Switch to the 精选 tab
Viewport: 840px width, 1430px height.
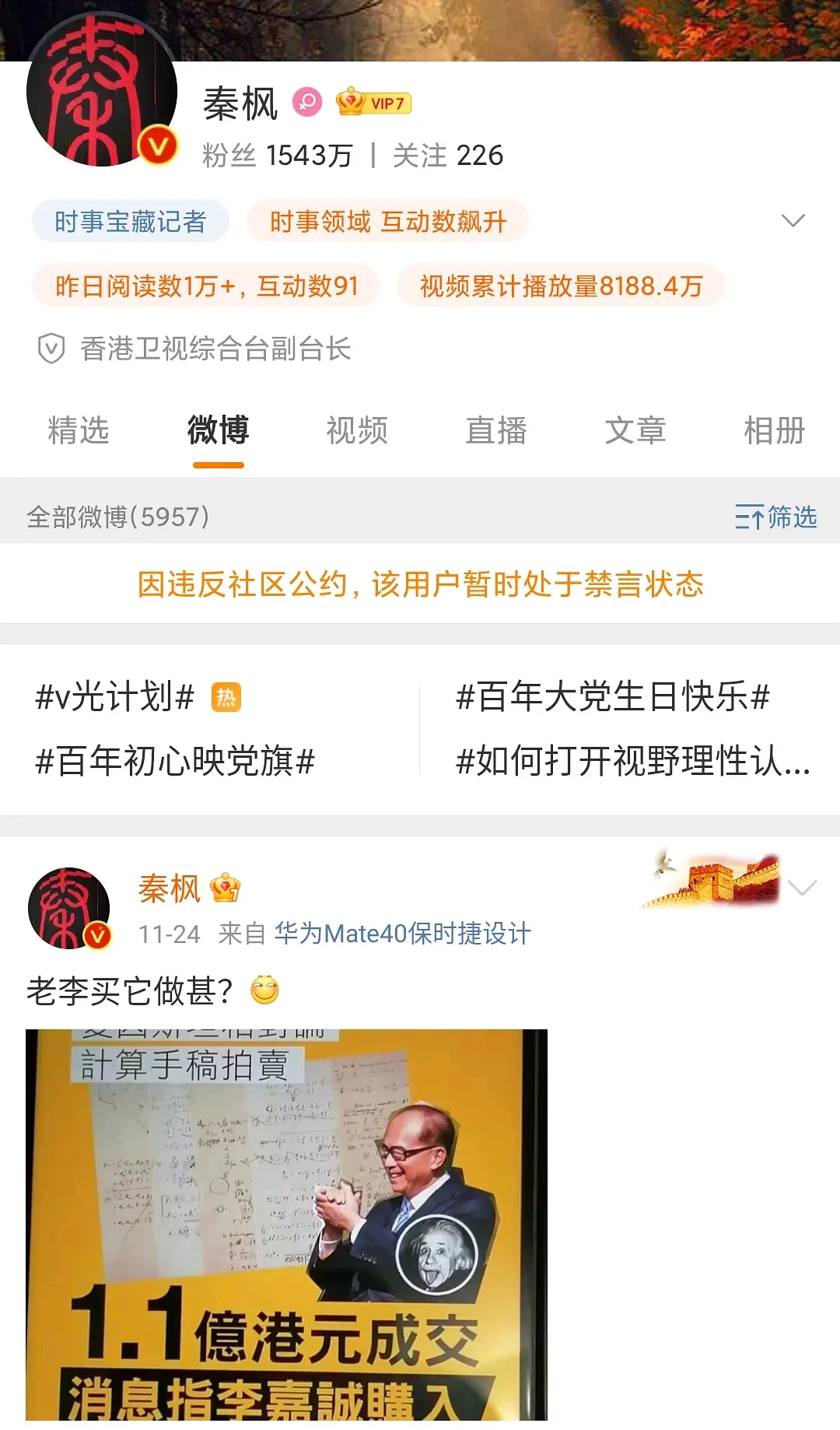79,430
